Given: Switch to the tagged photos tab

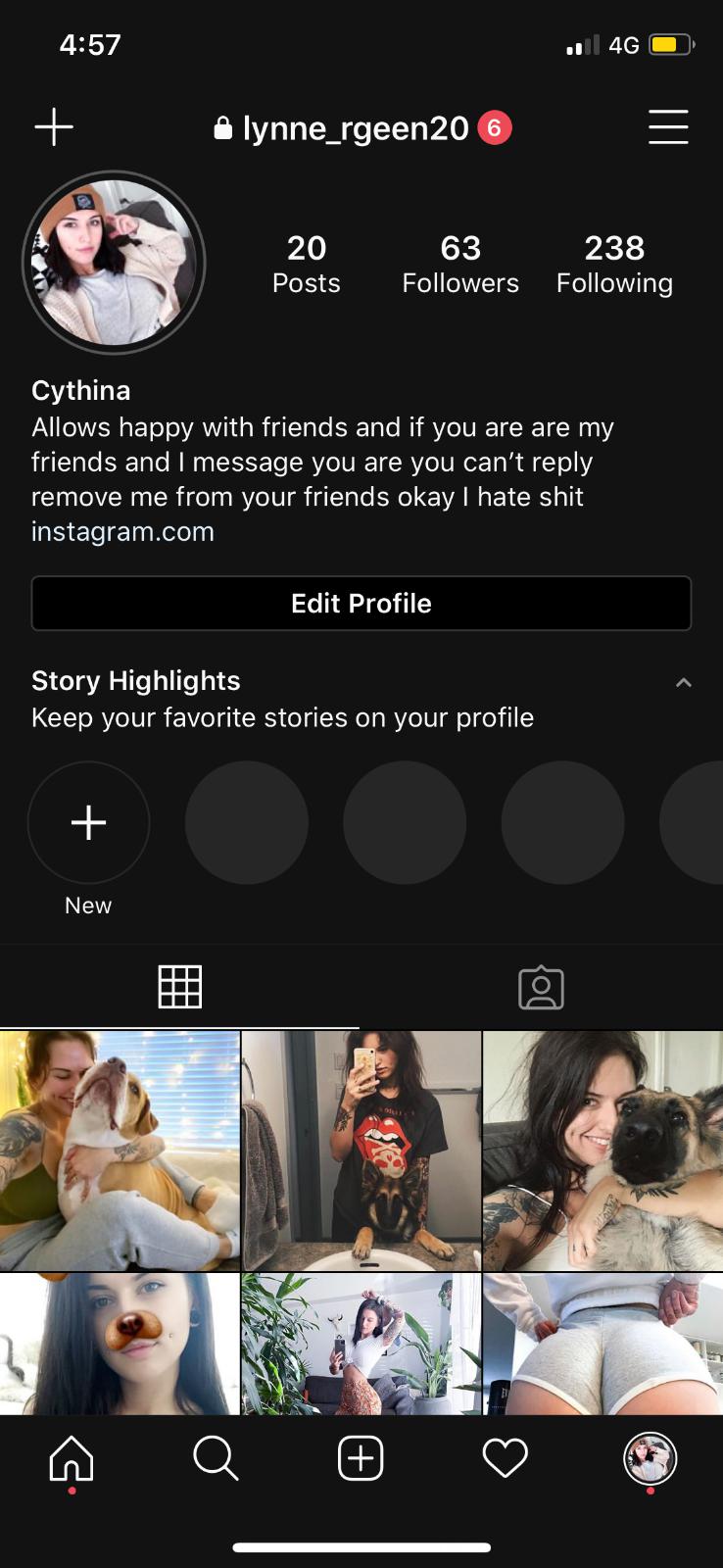Looking at the screenshot, I should pos(541,987).
